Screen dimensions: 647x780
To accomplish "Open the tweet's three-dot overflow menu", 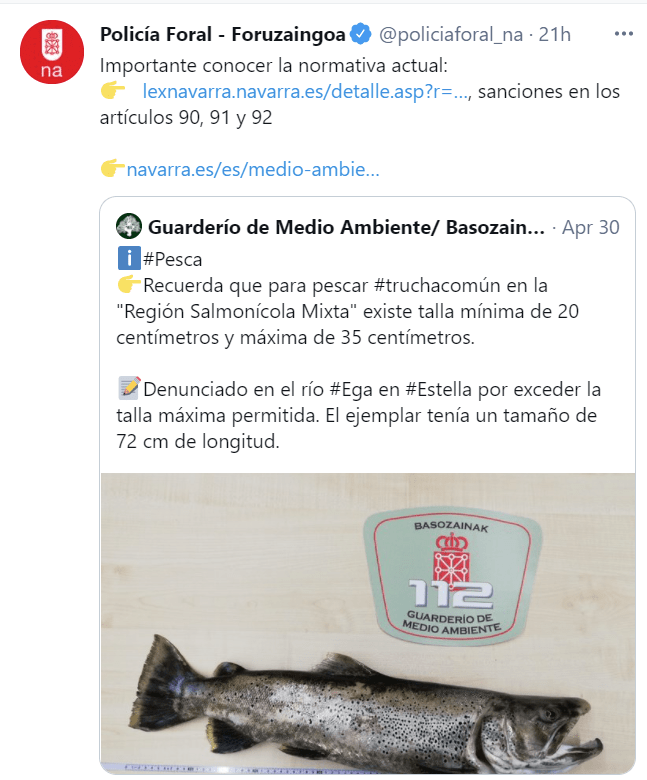I will coord(624,34).
